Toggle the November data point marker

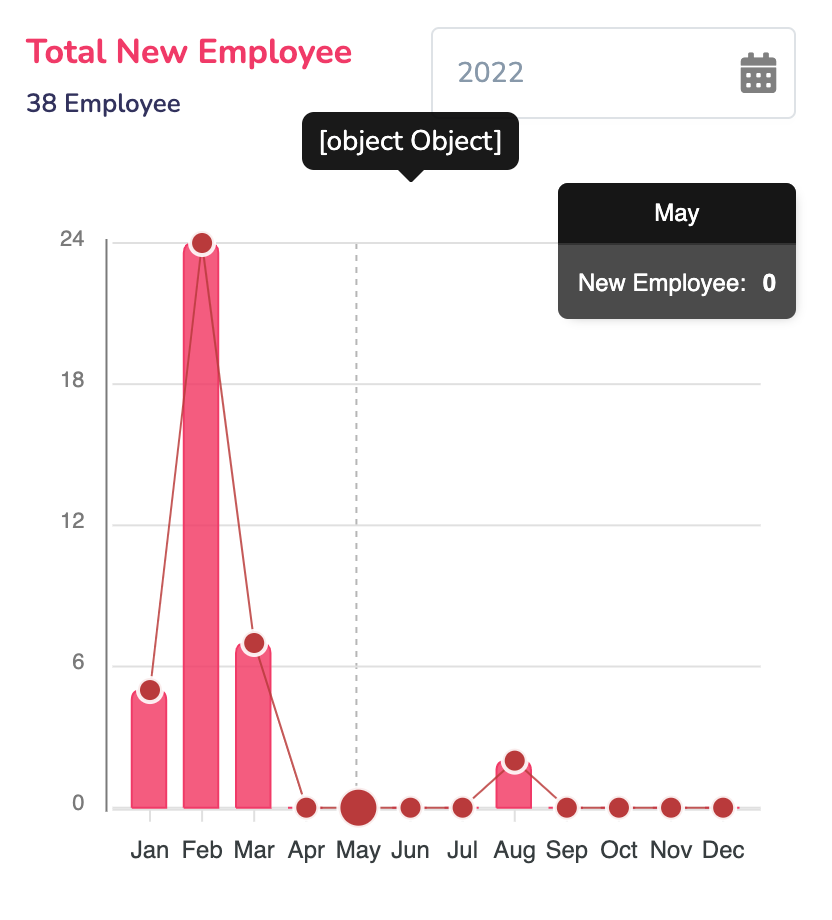tap(671, 805)
